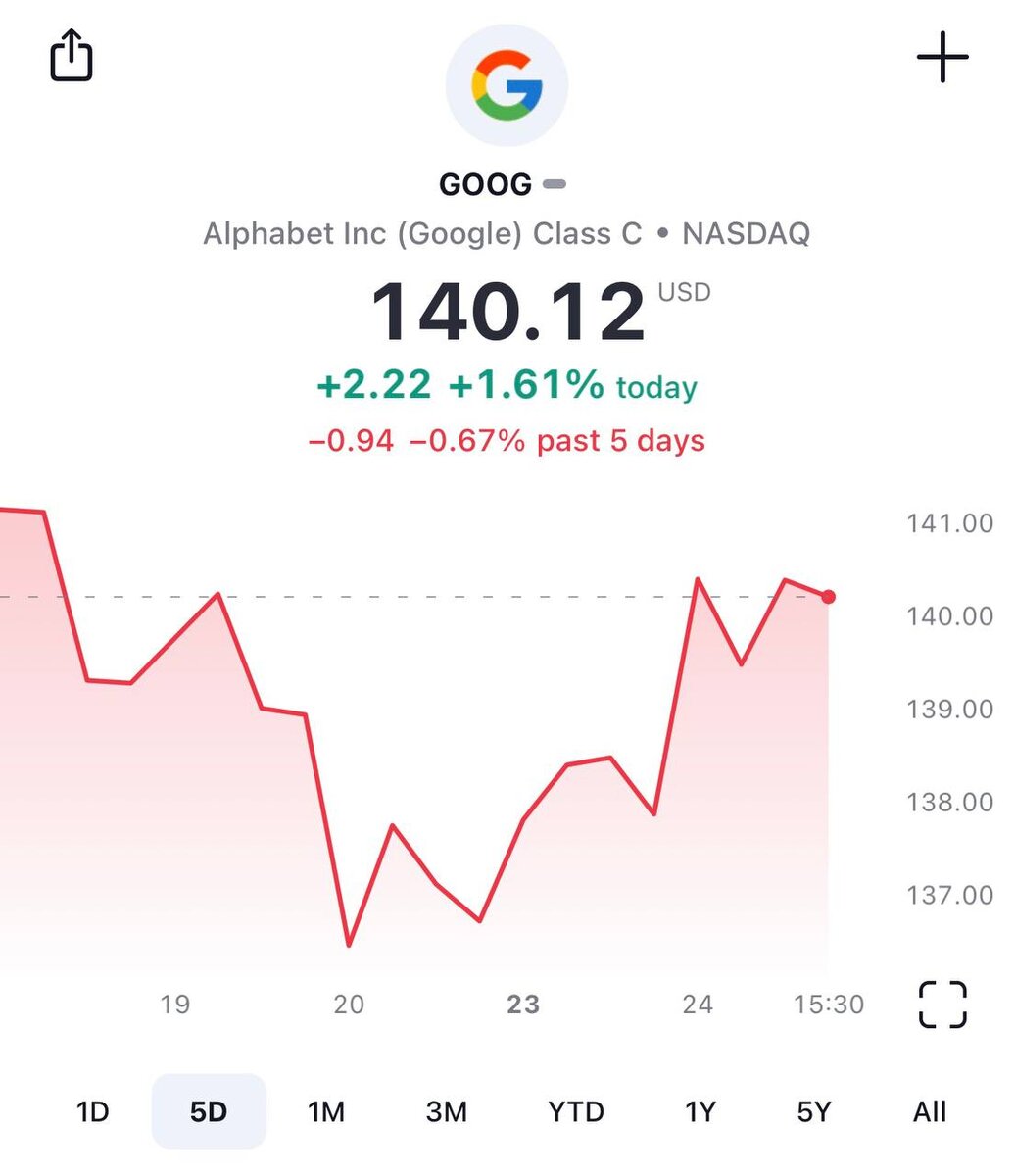Select the 1Y time range

point(700,1112)
